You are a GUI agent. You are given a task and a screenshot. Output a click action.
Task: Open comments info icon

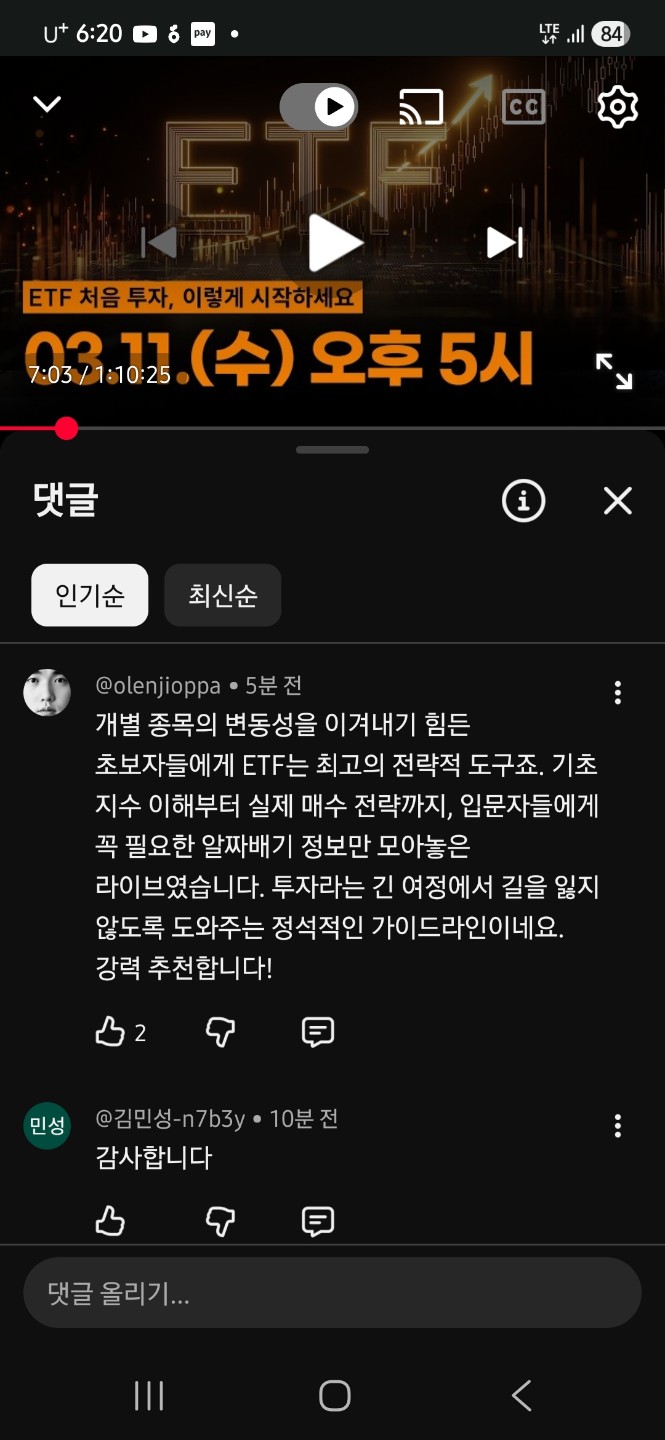coord(523,500)
